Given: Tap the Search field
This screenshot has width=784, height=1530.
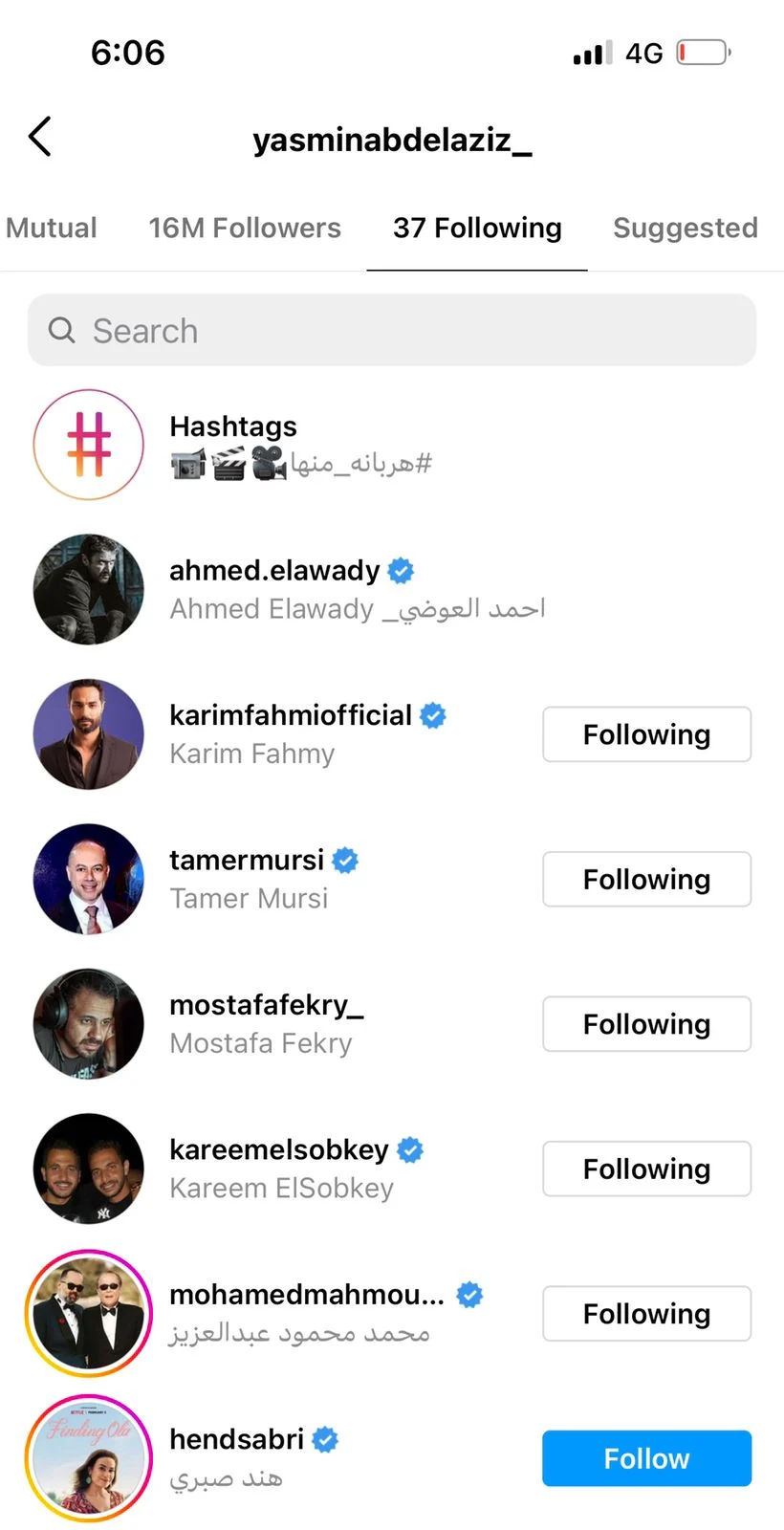Looking at the screenshot, I should tap(392, 331).
